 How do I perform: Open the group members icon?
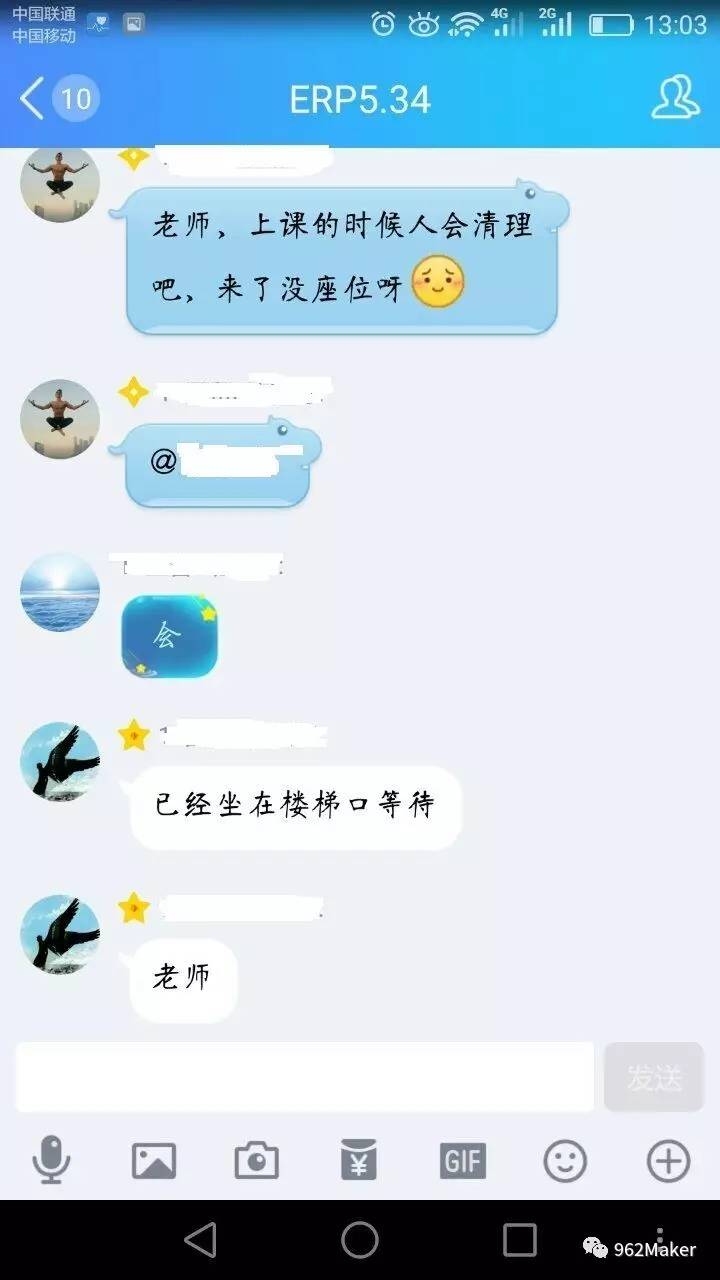point(675,98)
